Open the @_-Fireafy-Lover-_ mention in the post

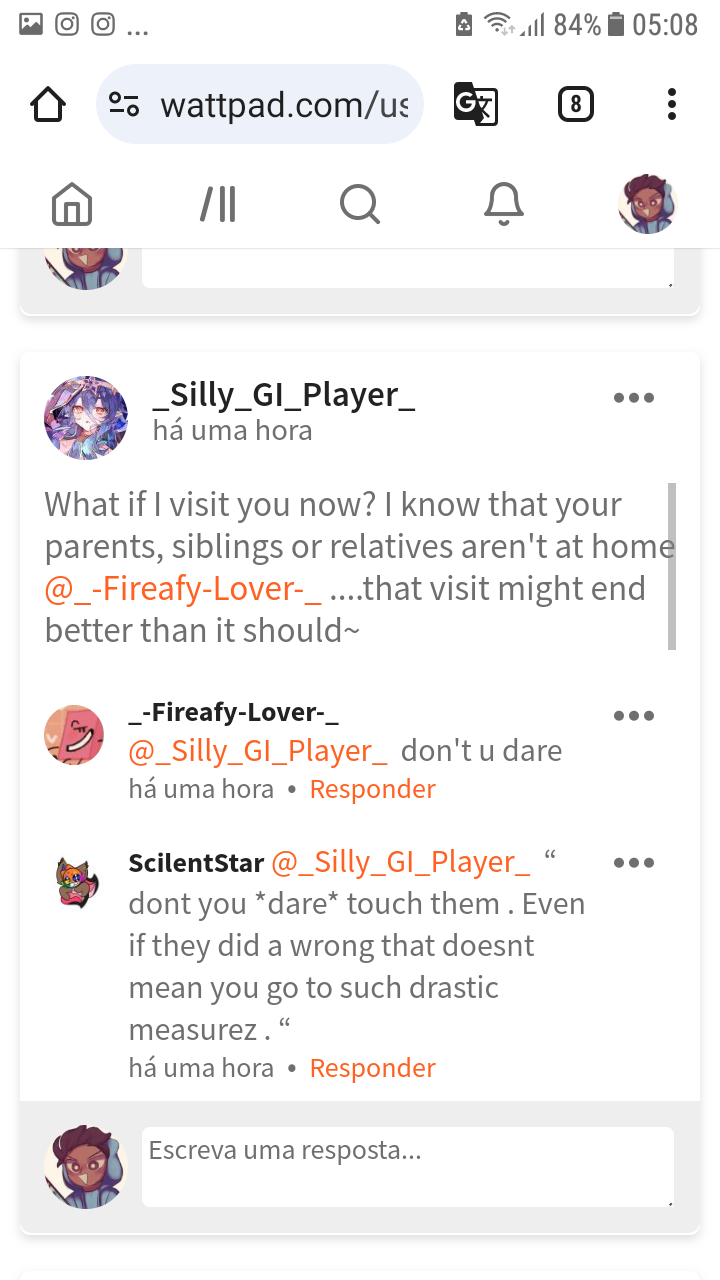coord(183,589)
